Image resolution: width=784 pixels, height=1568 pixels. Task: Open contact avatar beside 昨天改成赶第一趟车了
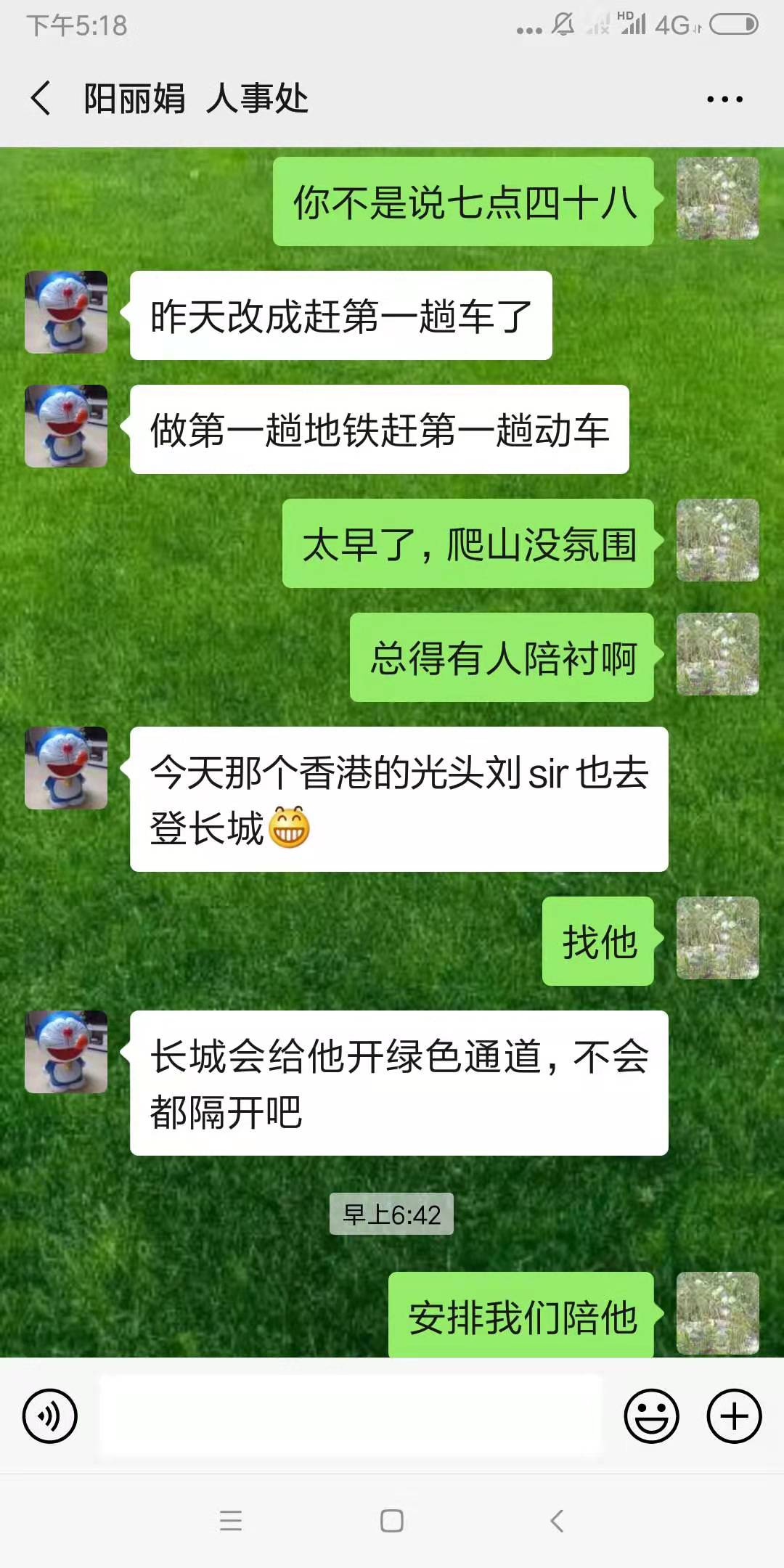(x=66, y=312)
